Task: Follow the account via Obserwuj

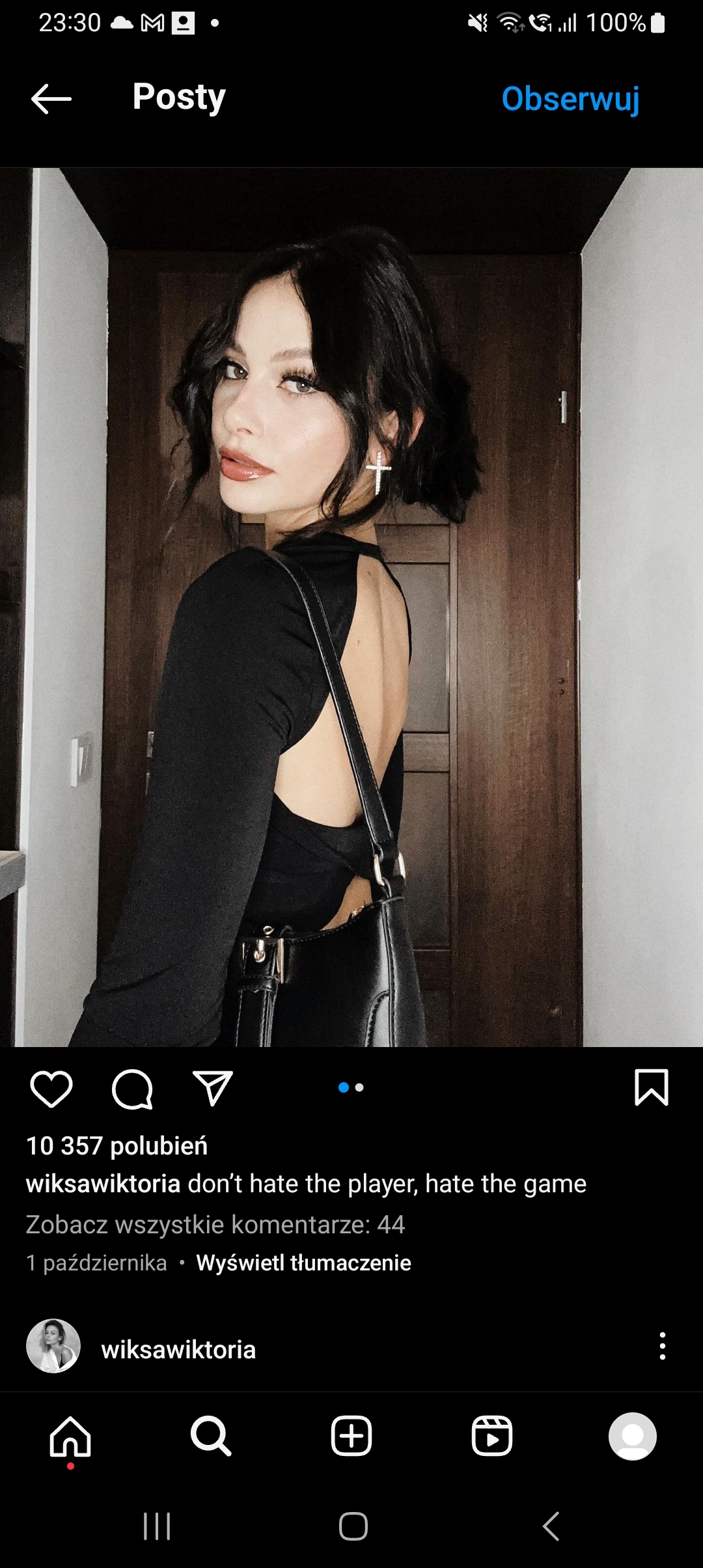Action: (570, 99)
